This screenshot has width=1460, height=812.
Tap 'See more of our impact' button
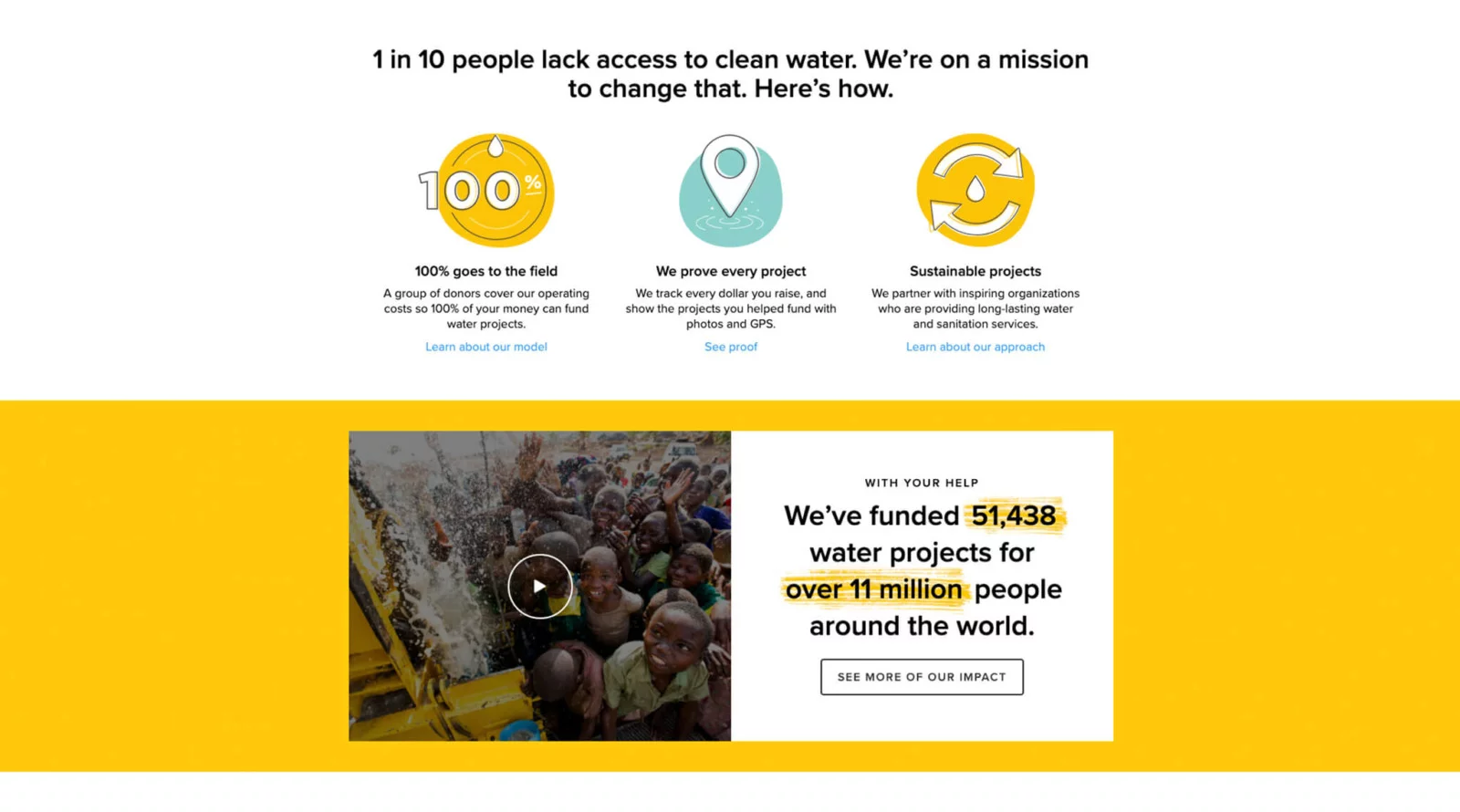tap(921, 677)
